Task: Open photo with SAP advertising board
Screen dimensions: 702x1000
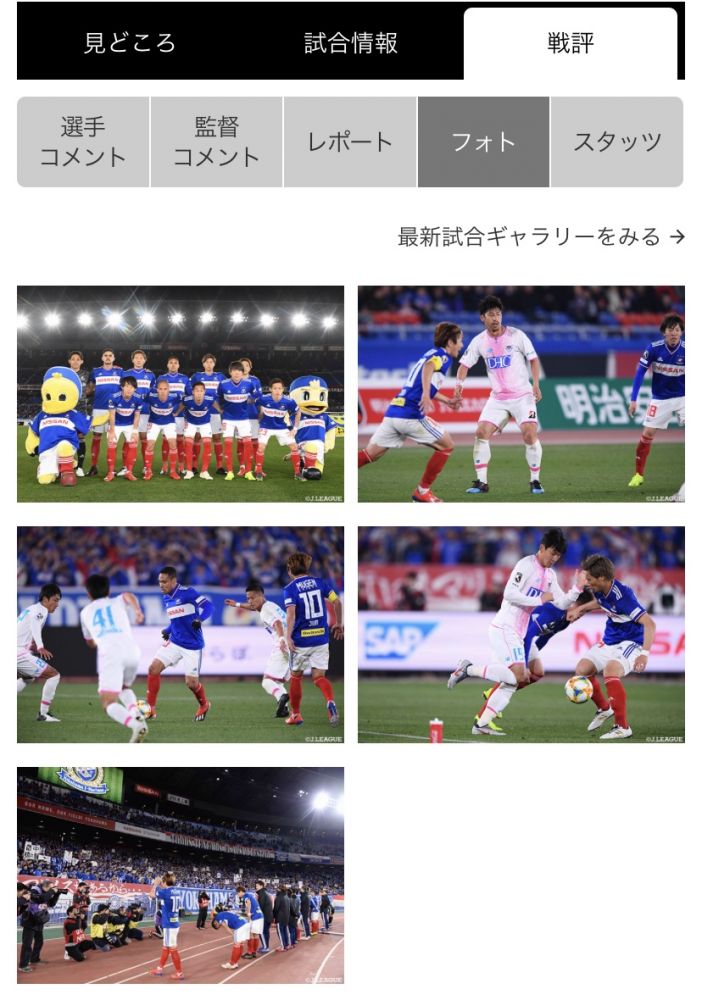Action: click(521, 634)
